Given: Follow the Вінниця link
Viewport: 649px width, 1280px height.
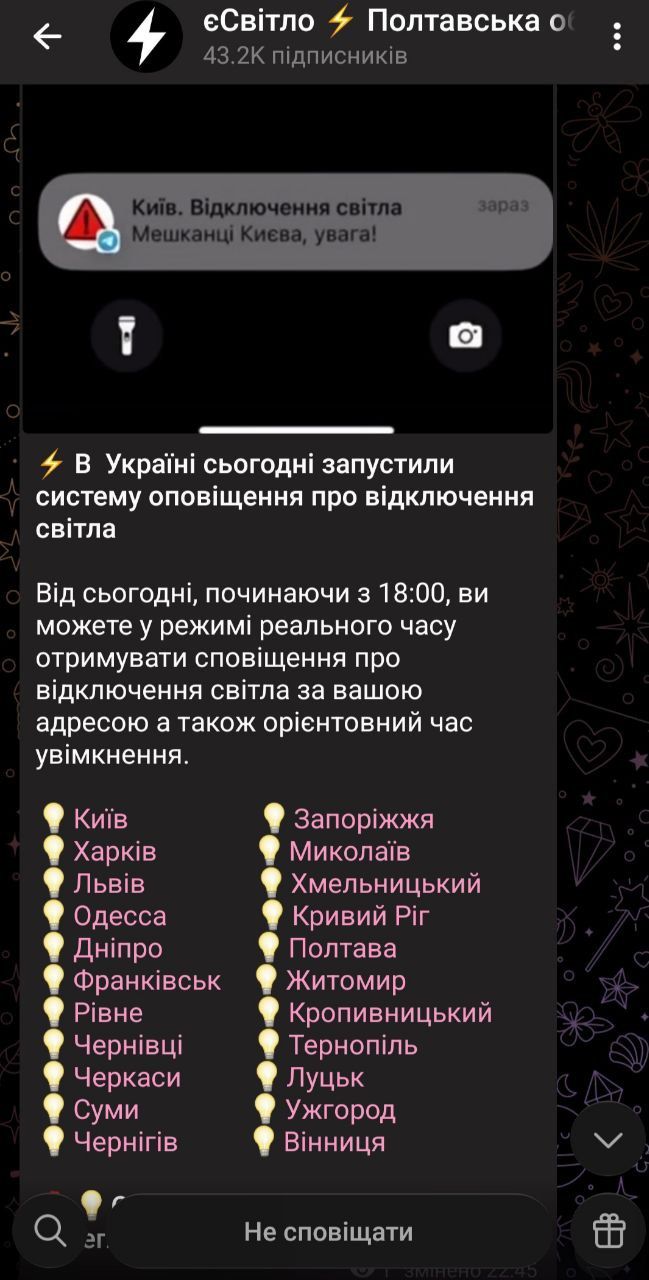Looking at the screenshot, I should tap(334, 1142).
